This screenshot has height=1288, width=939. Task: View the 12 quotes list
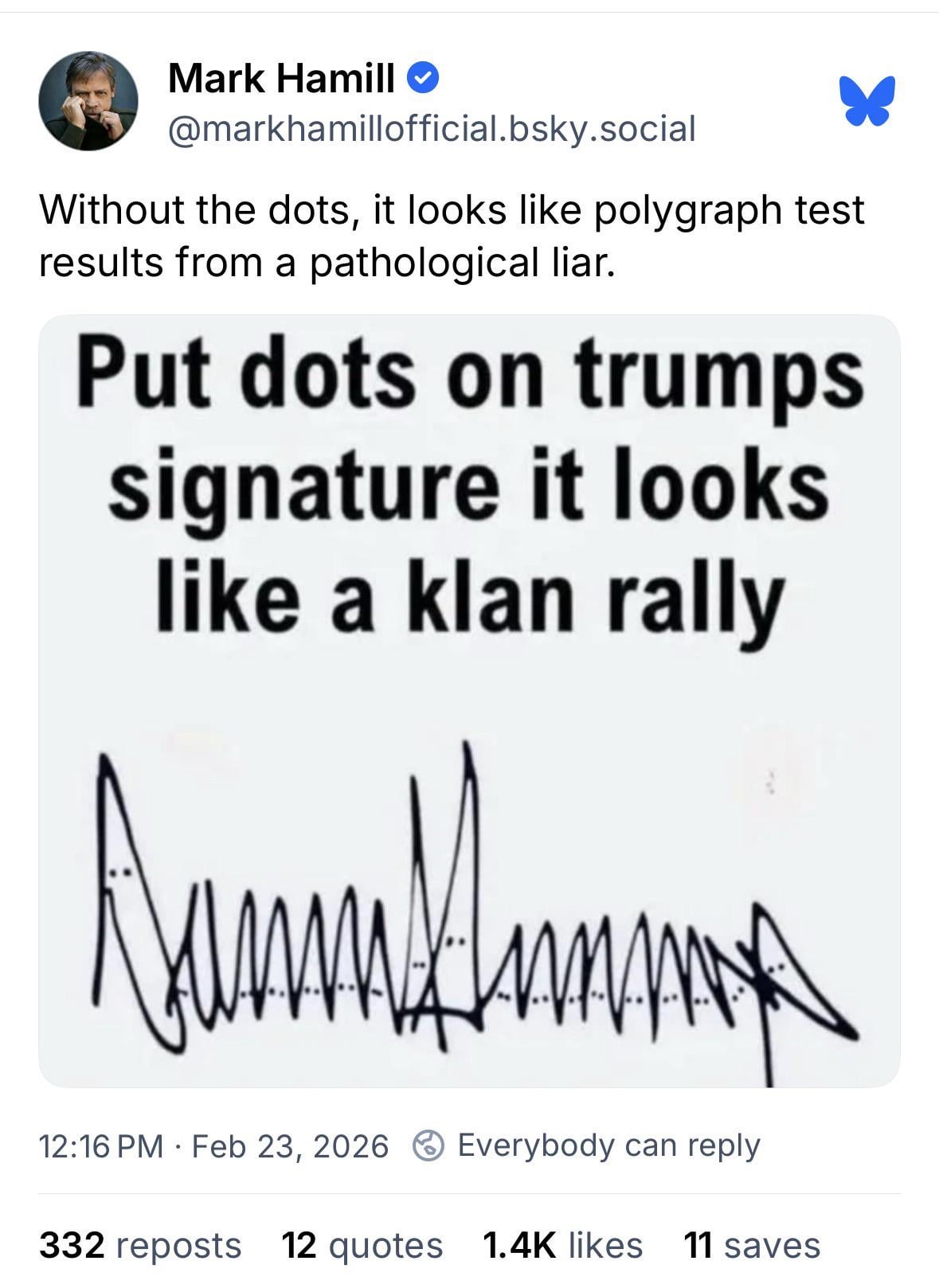pyautogui.click(x=362, y=1246)
